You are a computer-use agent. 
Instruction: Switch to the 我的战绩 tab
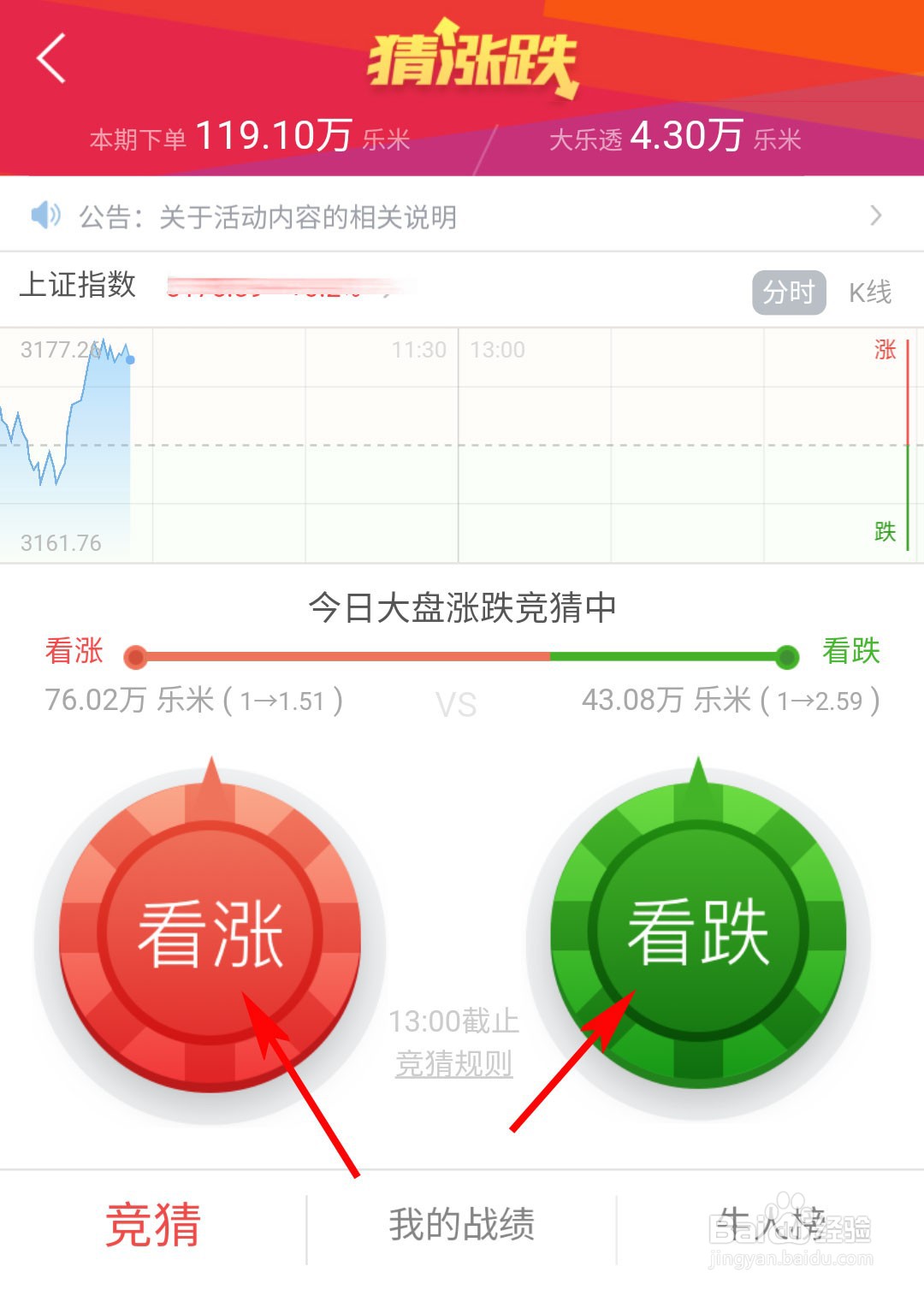pos(463,1225)
